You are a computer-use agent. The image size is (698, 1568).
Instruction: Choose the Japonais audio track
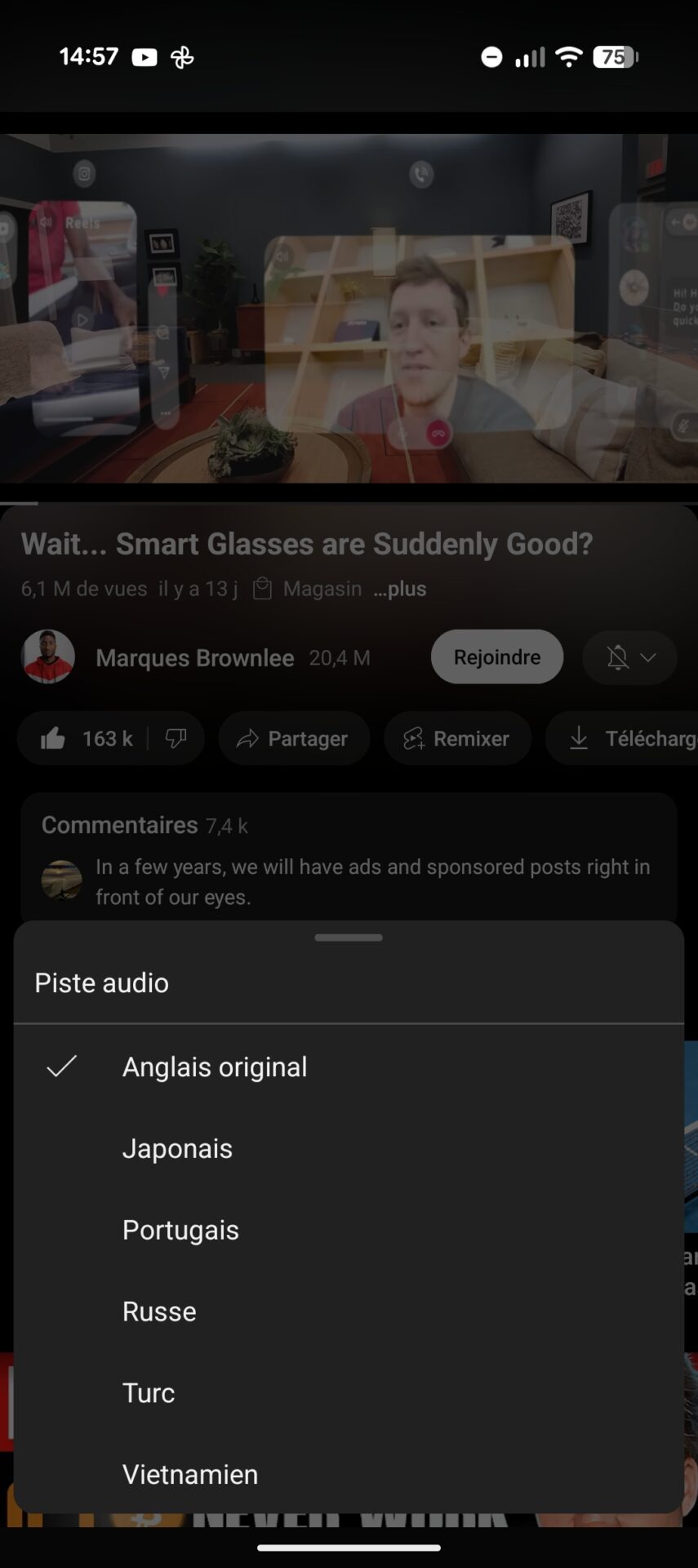tap(177, 1148)
